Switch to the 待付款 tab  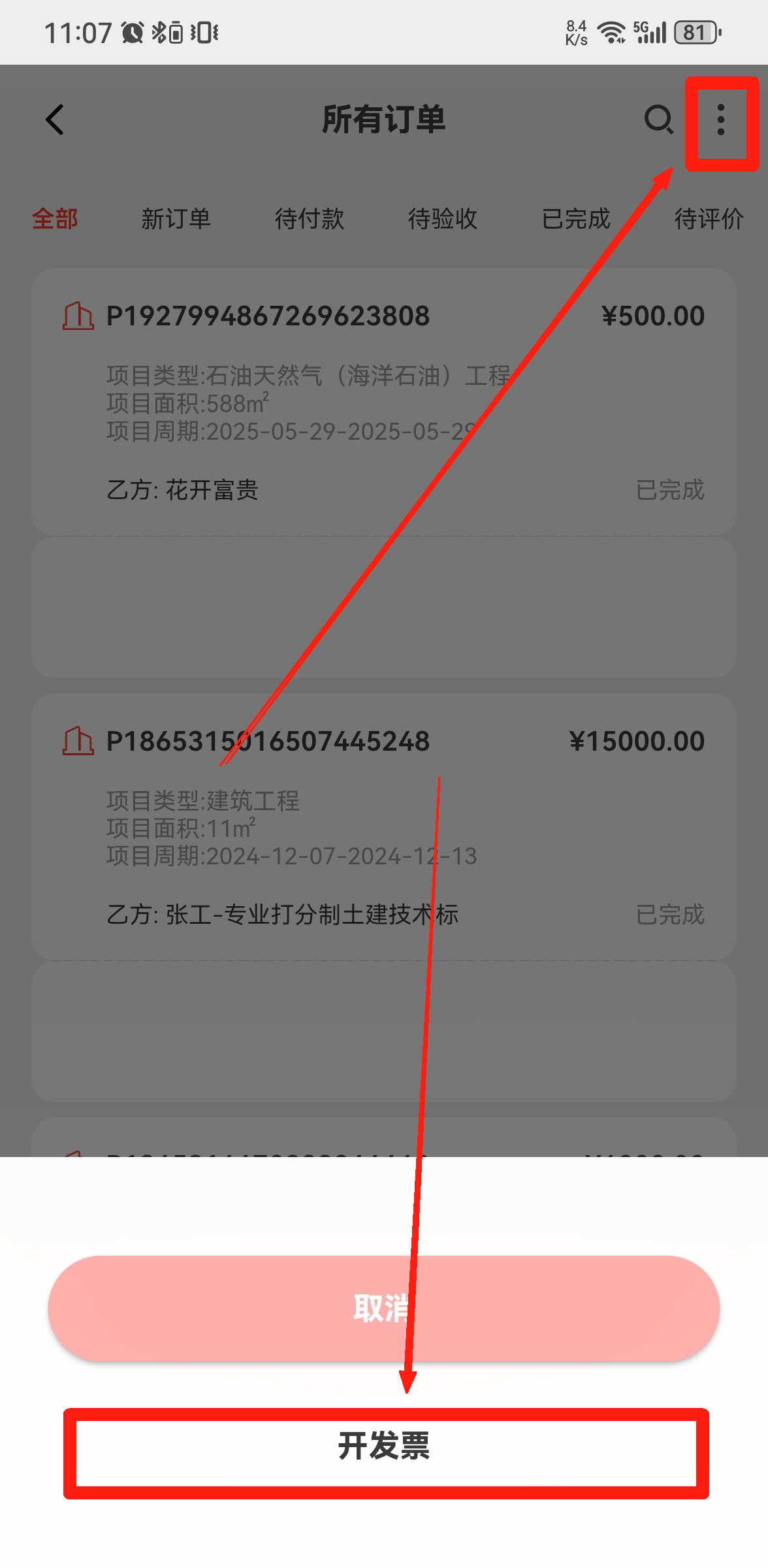click(310, 219)
